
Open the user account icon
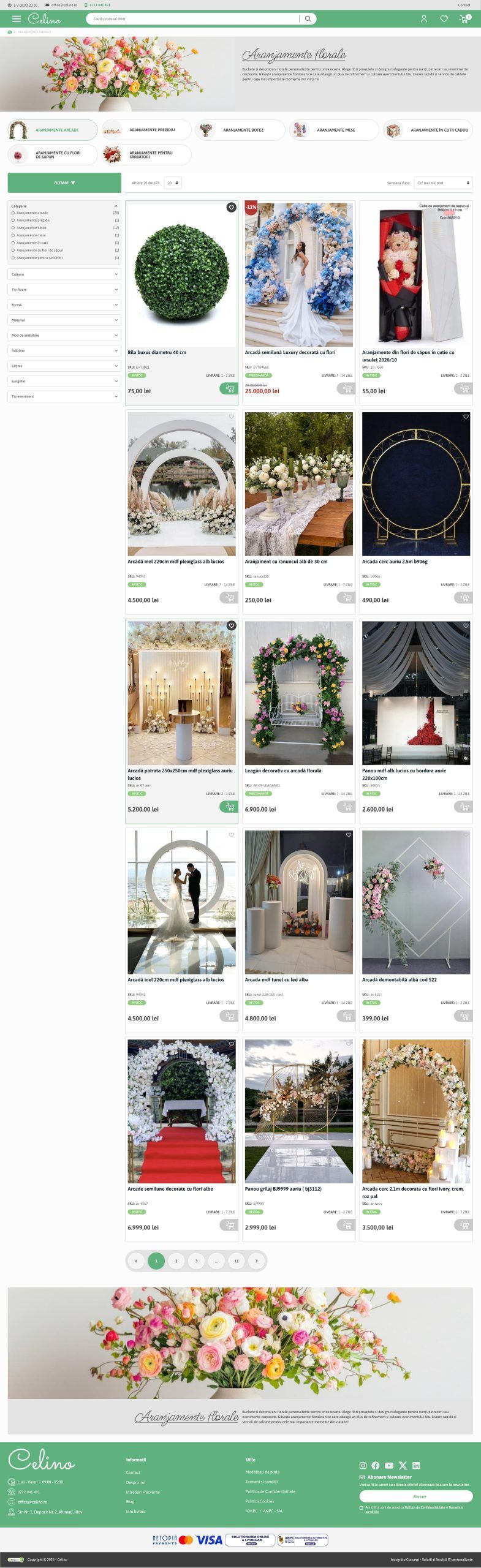pyautogui.click(x=423, y=19)
